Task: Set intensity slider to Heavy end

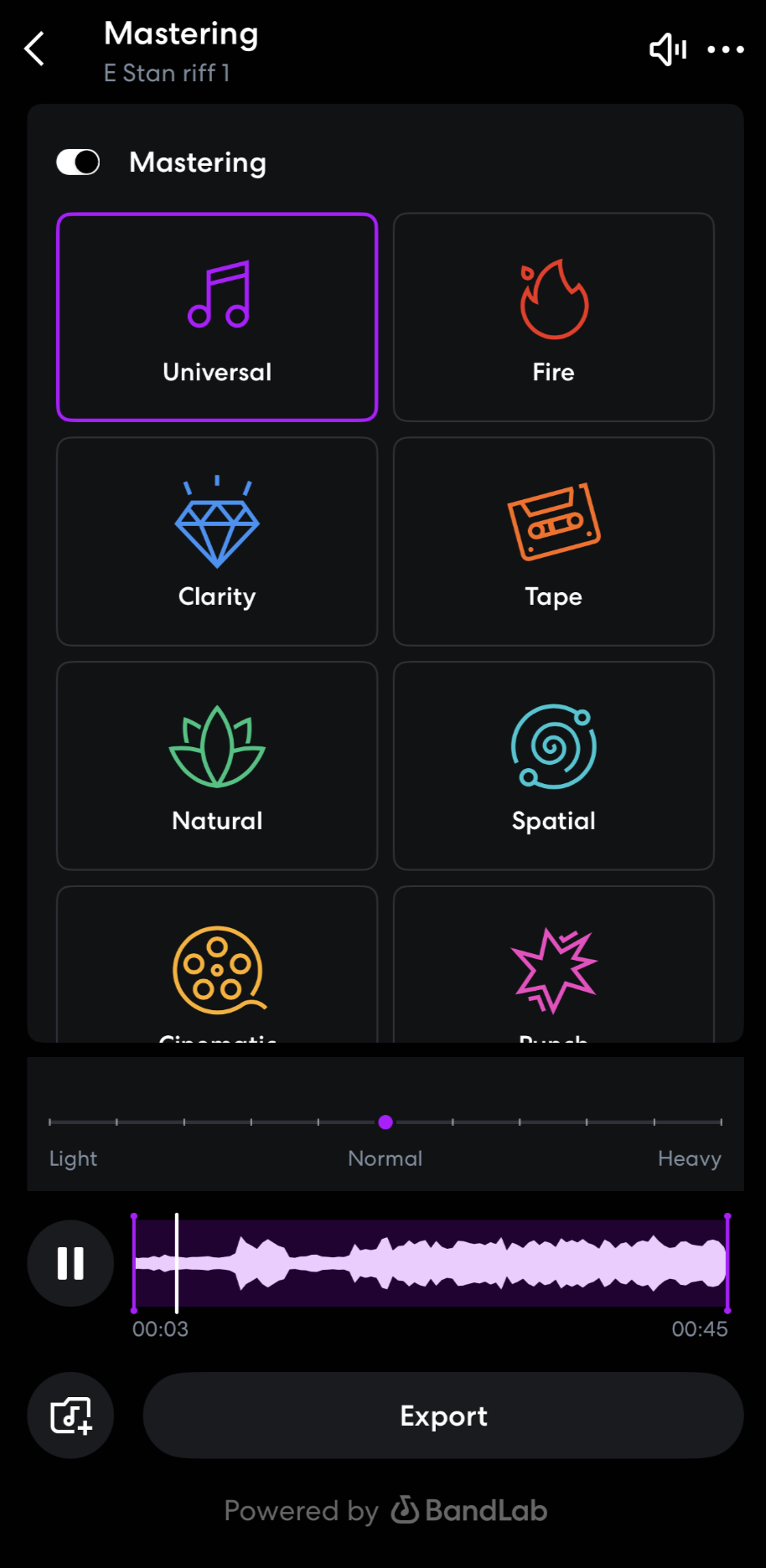Action: tap(720, 1122)
